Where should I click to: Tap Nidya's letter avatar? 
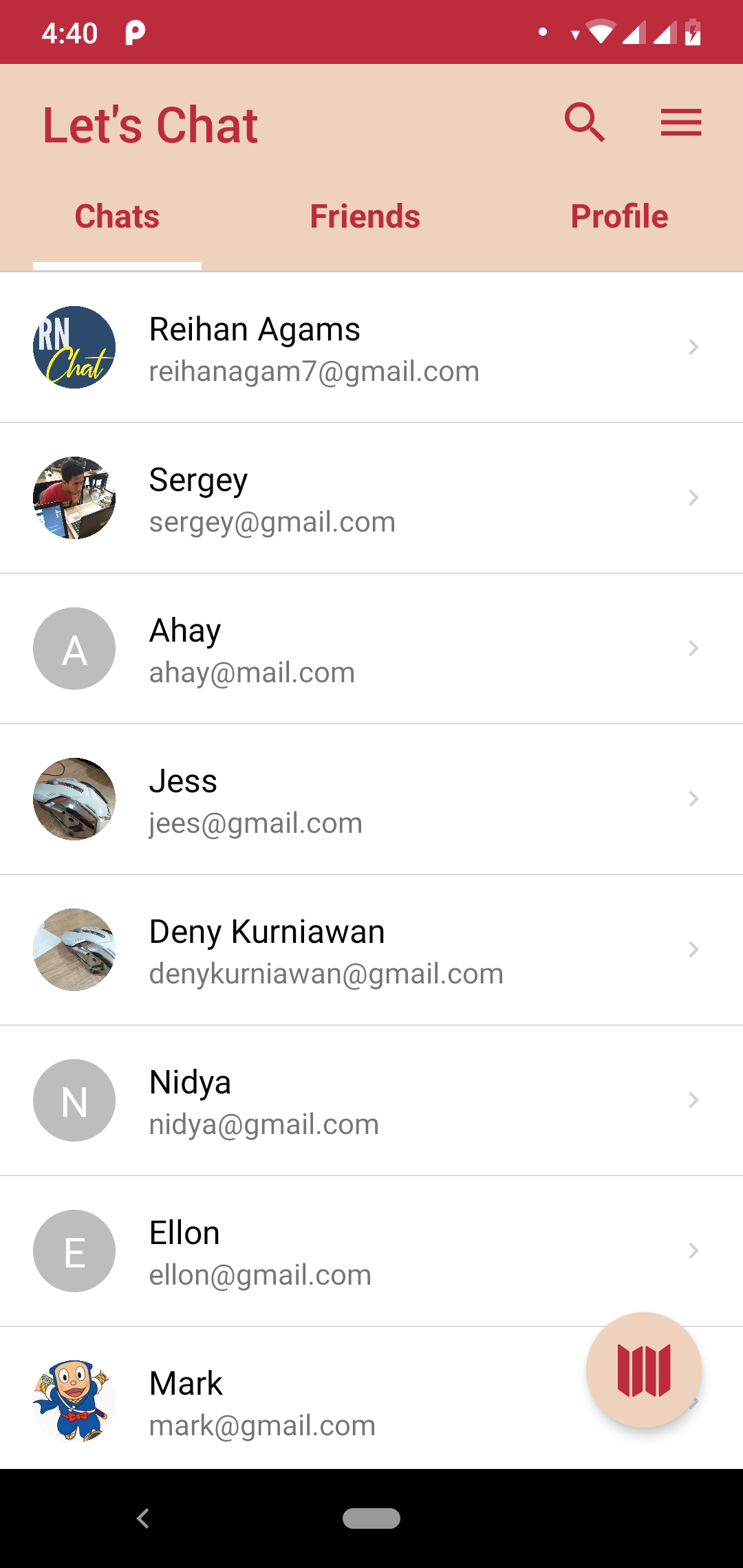[x=74, y=1100]
